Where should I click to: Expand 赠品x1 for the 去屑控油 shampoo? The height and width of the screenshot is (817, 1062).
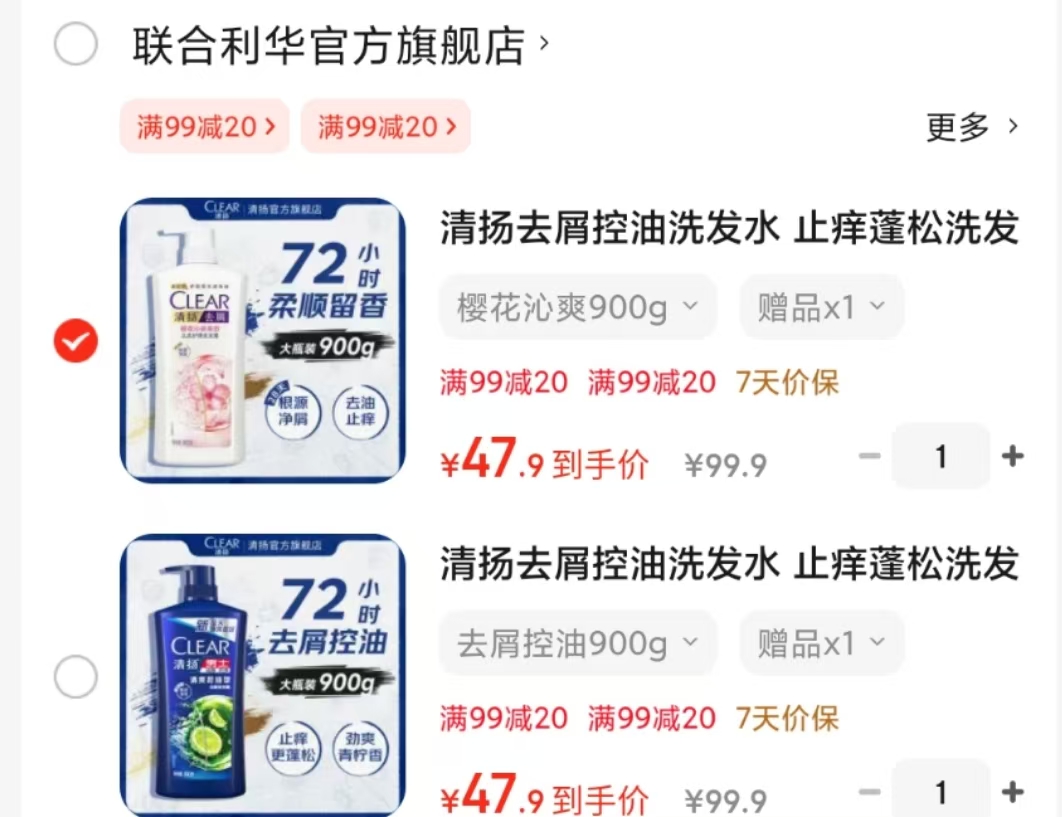[821, 643]
